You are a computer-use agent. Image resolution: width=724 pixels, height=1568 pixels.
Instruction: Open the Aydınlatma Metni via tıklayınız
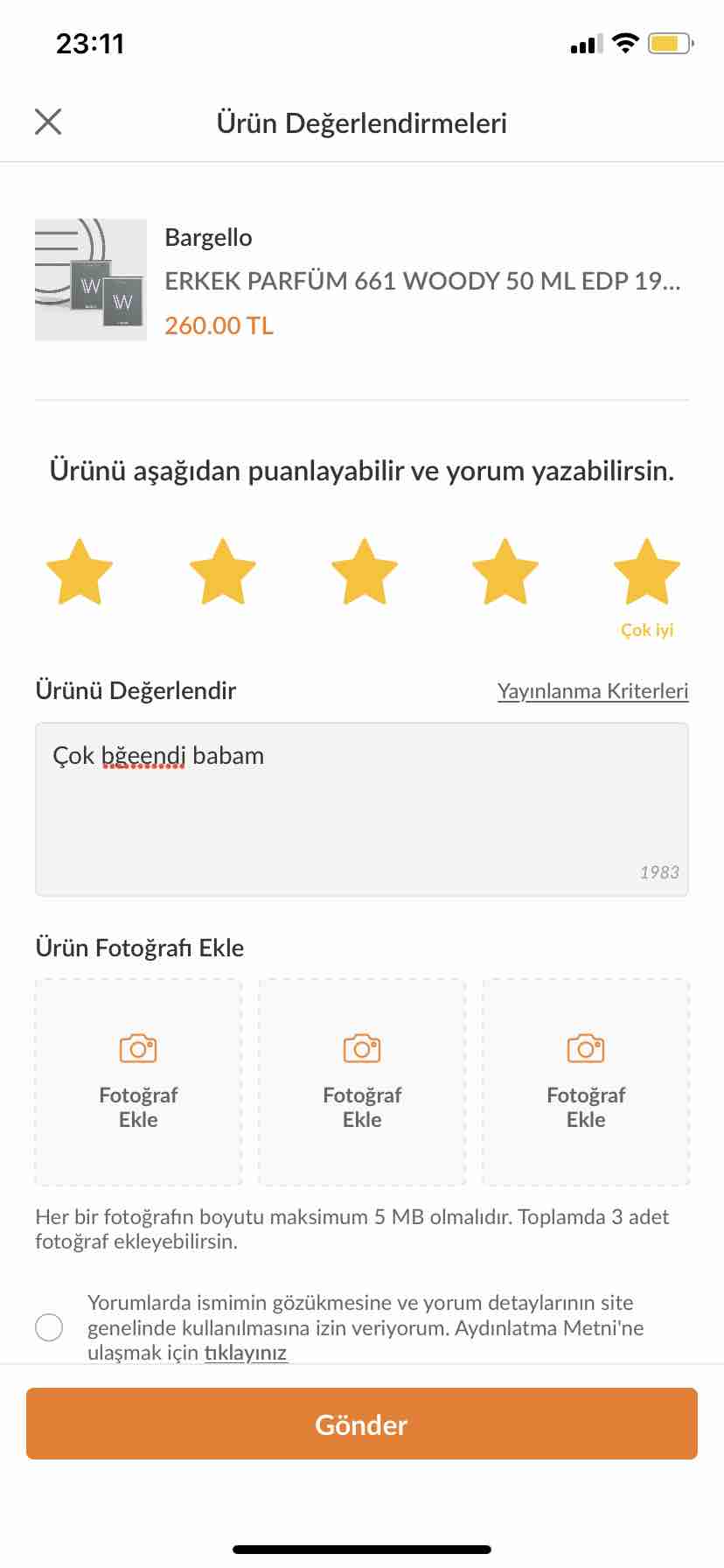(x=246, y=1353)
